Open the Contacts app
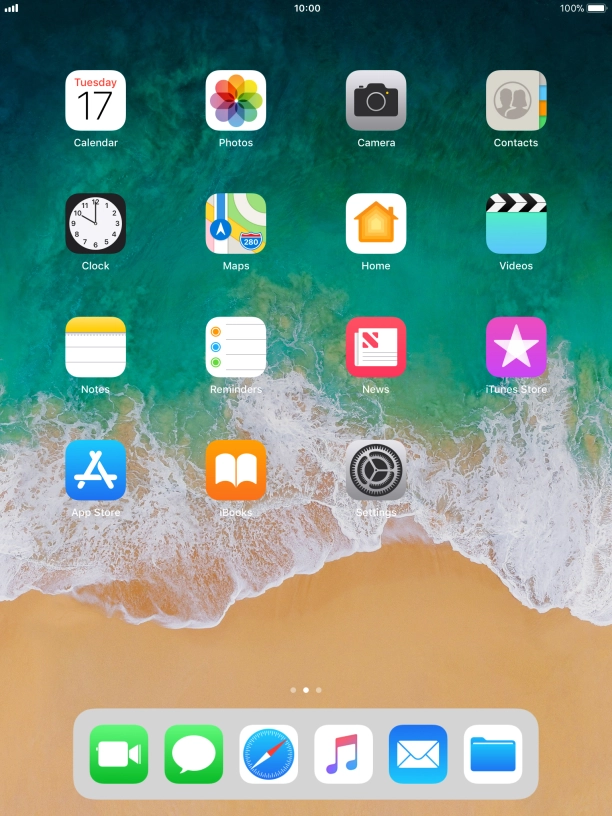Screen dimensions: 612x816 [516, 100]
